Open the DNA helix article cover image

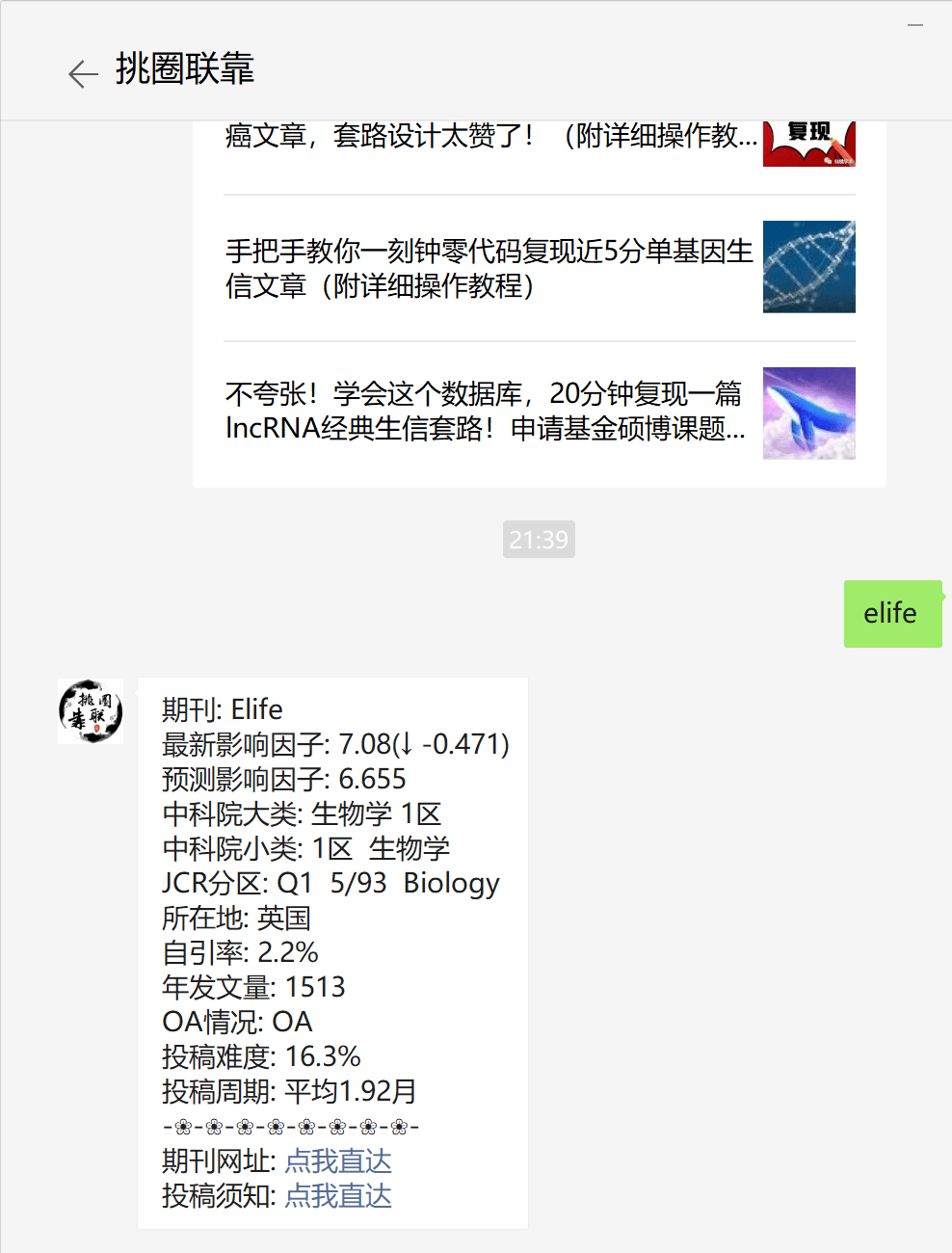point(808,267)
